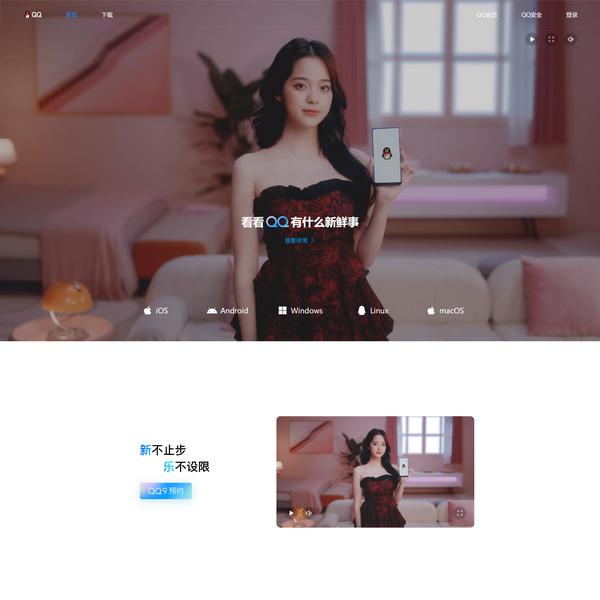Open the 下载 tab in top navigation

pyautogui.click(x=107, y=15)
